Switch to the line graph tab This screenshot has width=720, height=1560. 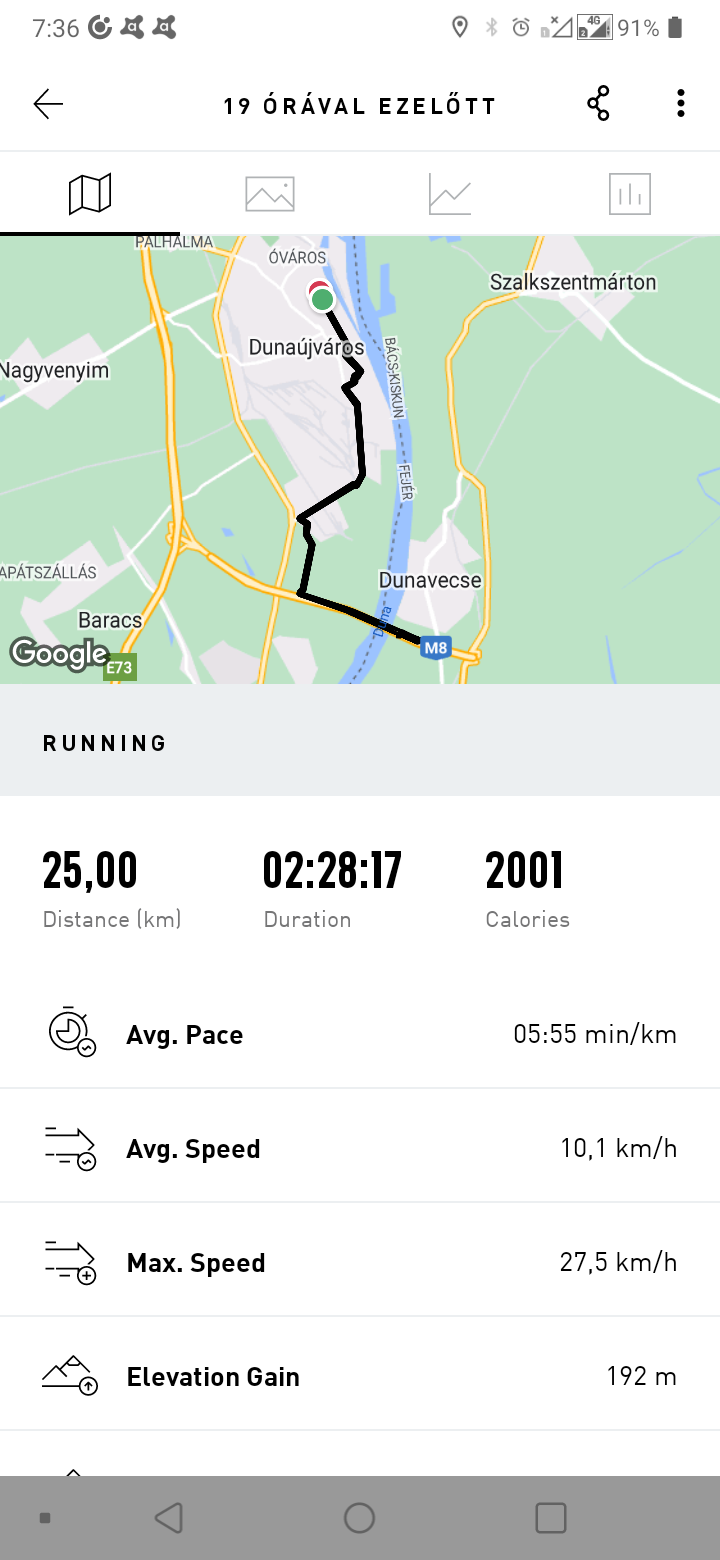click(450, 193)
